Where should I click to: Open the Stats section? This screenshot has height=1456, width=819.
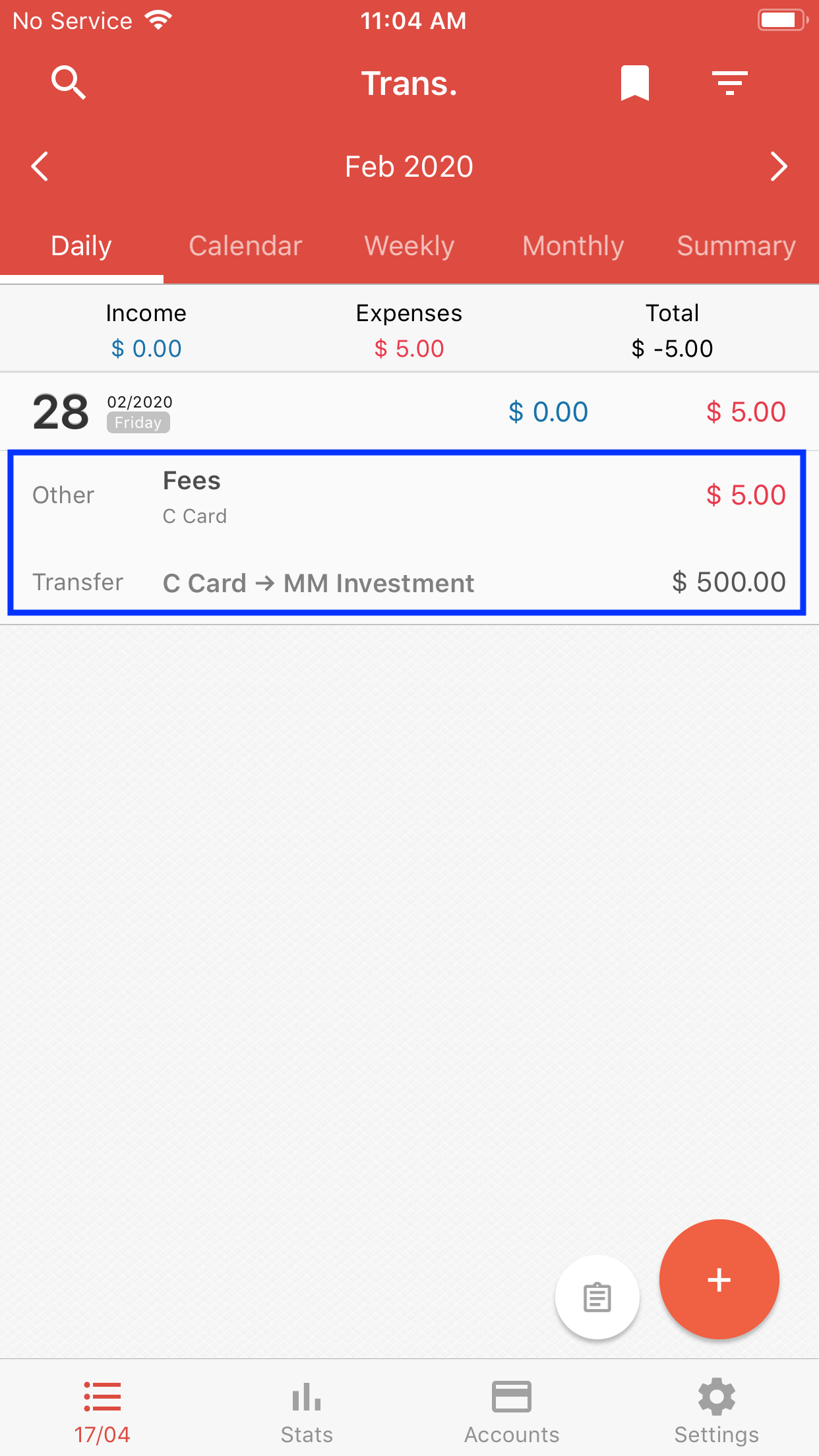(307, 1411)
